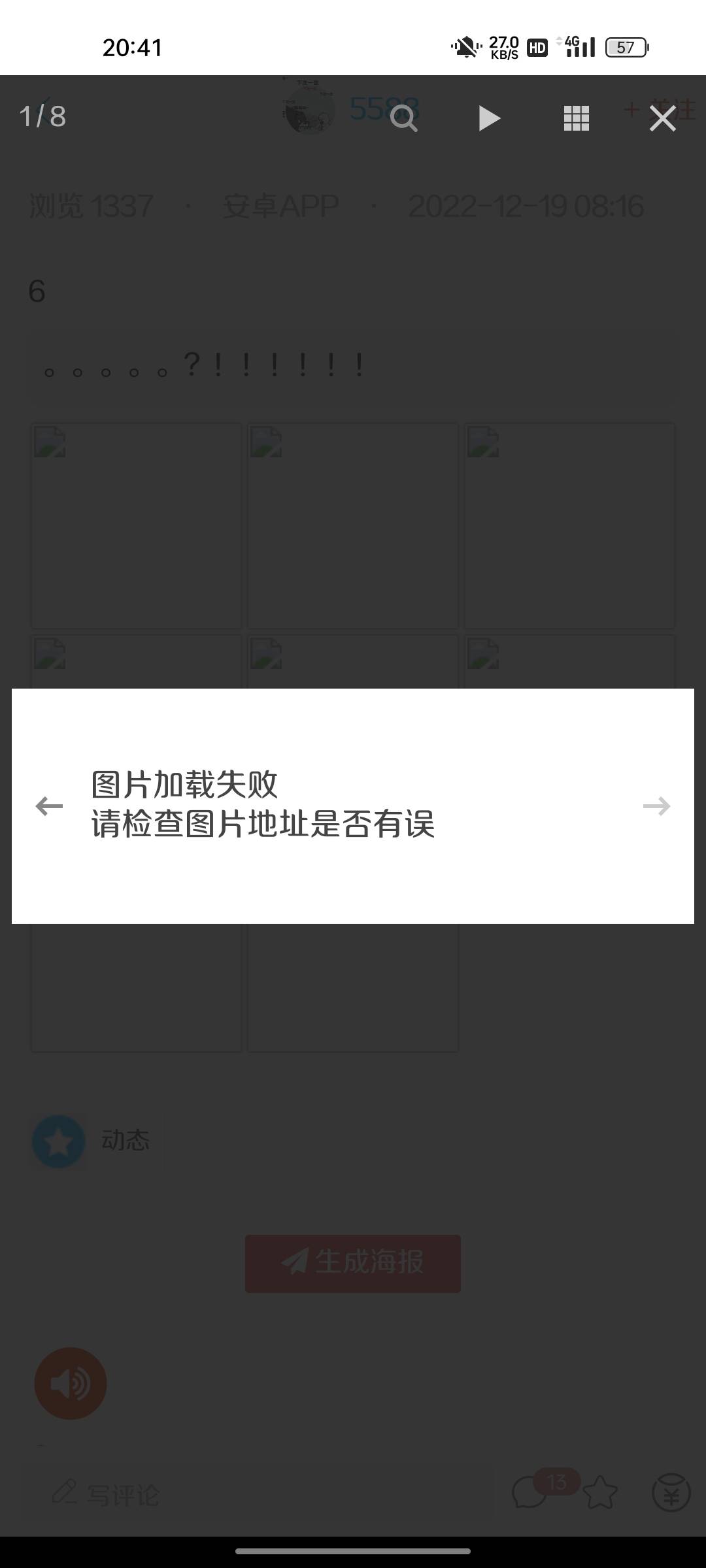Start the image slideshow playback

(489, 118)
